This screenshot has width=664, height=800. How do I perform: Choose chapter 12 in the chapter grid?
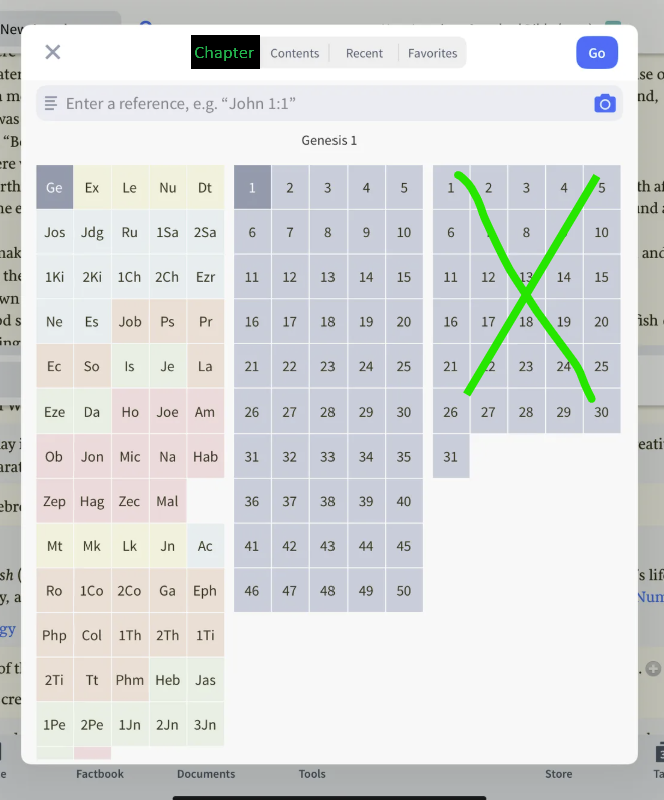coord(290,277)
